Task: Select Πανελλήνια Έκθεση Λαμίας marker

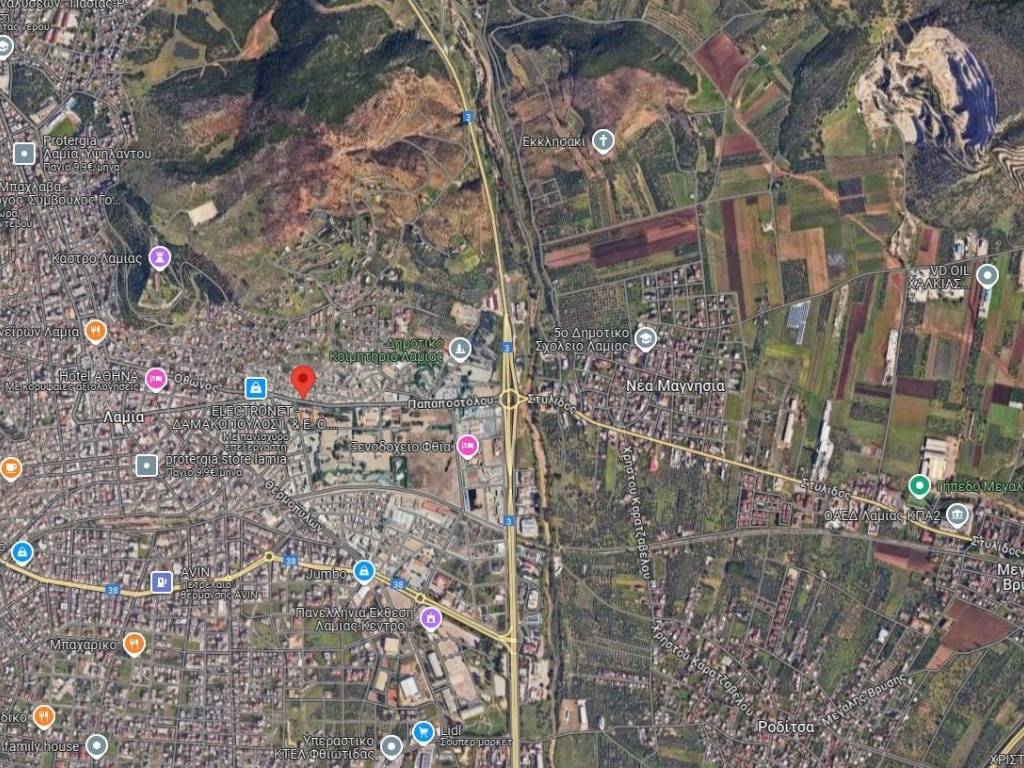Action: point(431,619)
